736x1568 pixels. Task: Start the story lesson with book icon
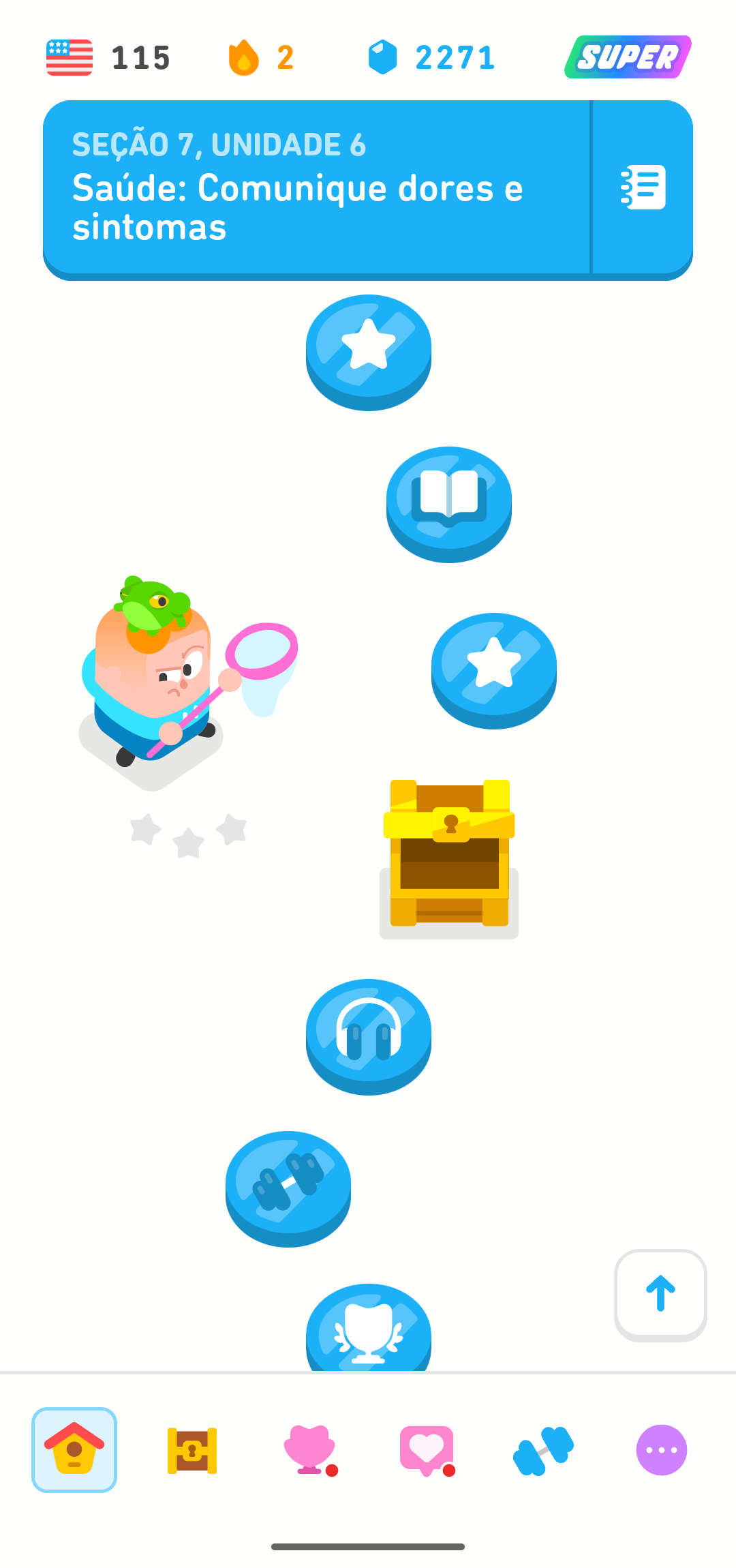tap(448, 501)
